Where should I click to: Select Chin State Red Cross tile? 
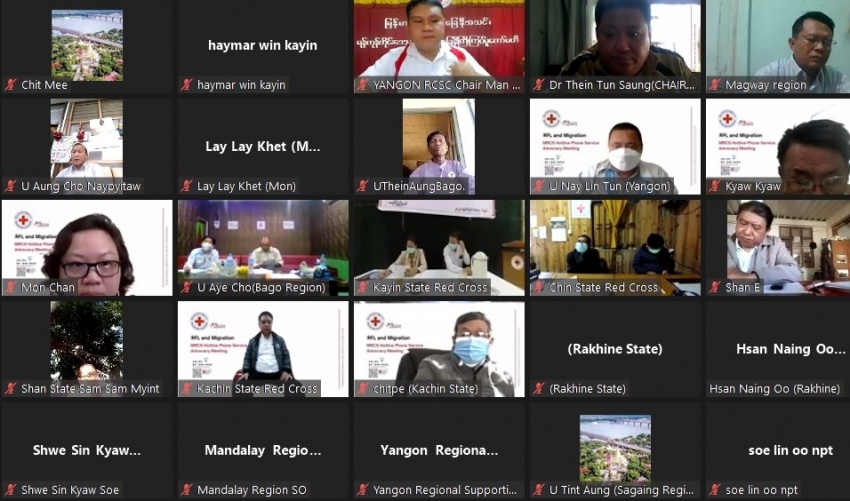pyautogui.click(x=614, y=247)
